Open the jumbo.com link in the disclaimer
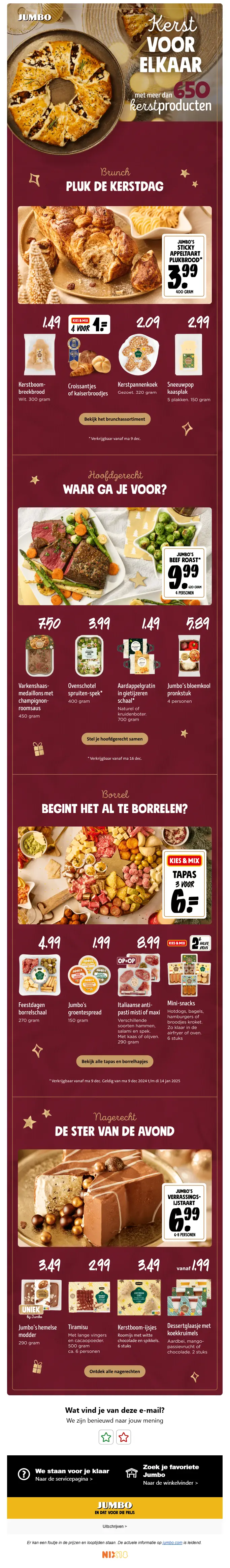The image size is (230, 1568). pyautogui.click(x=172, y=1542)
